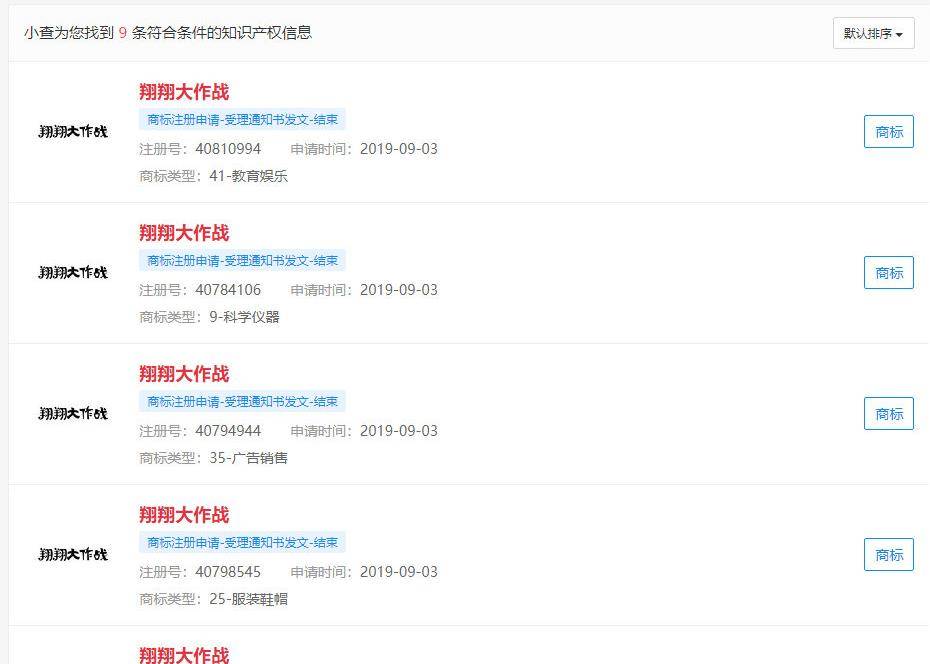Open trademark result with registration number 40784106

click(x=184, y=233)
